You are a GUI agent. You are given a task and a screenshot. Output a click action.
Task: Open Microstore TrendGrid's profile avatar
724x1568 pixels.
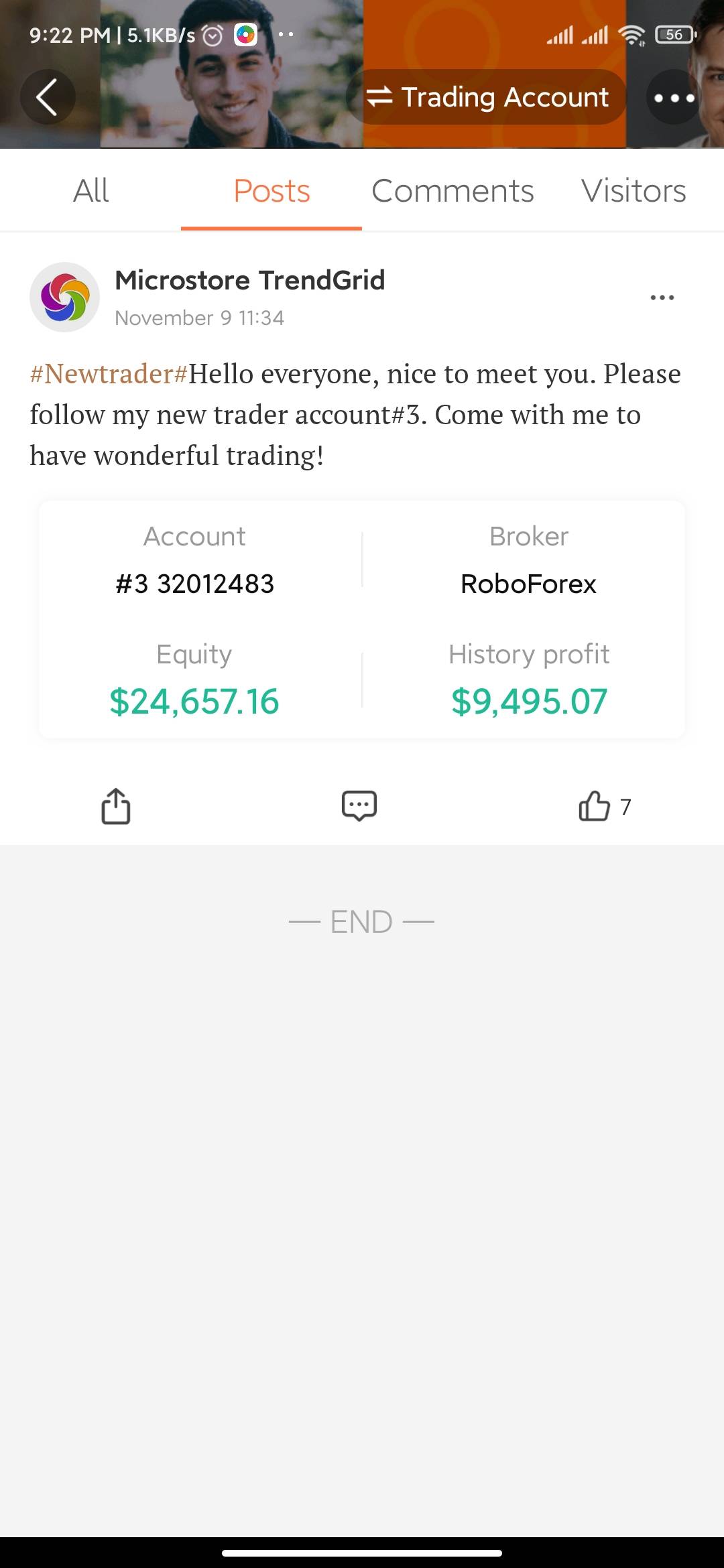pos(64,297)
